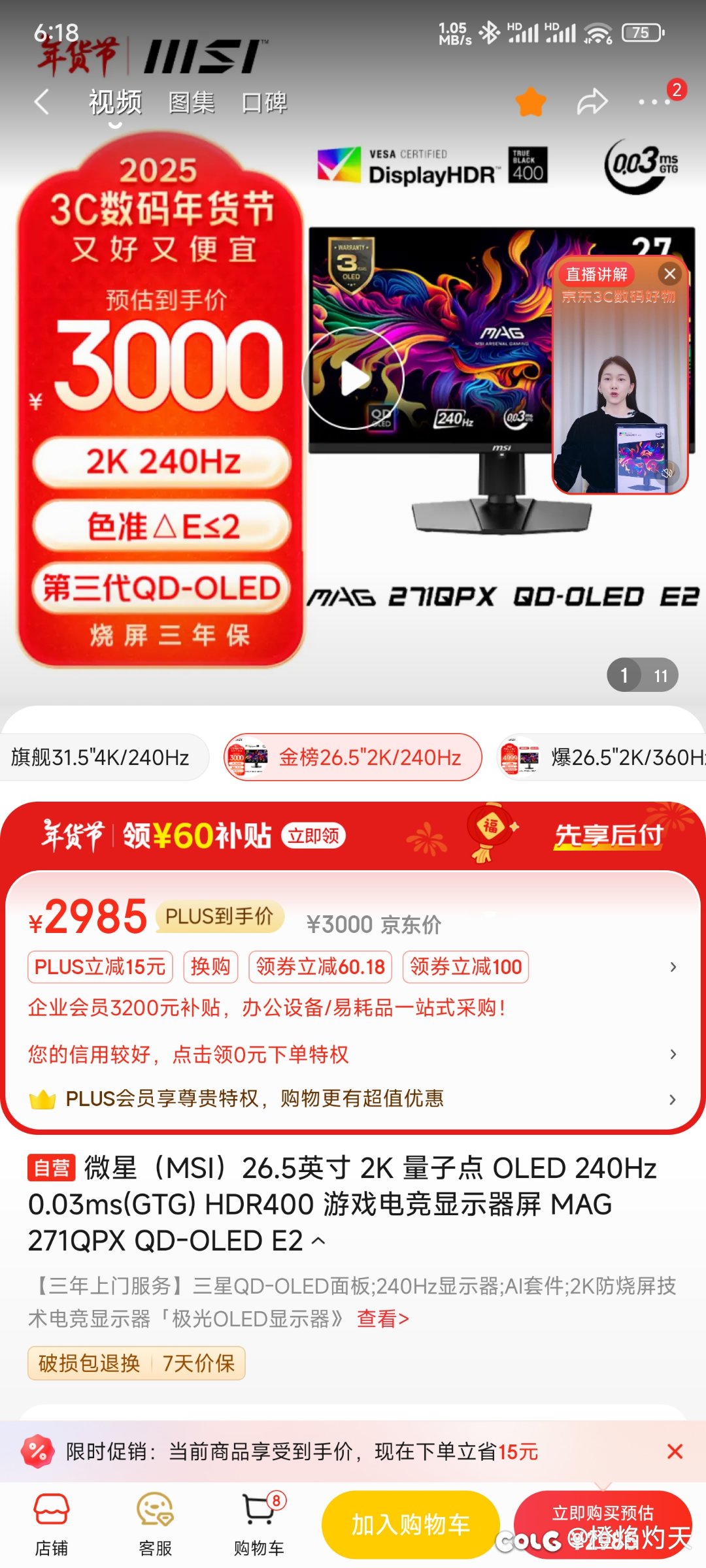
Task: Close the 直播讲解 live stream popup
Action: click(x=669, y=274)
